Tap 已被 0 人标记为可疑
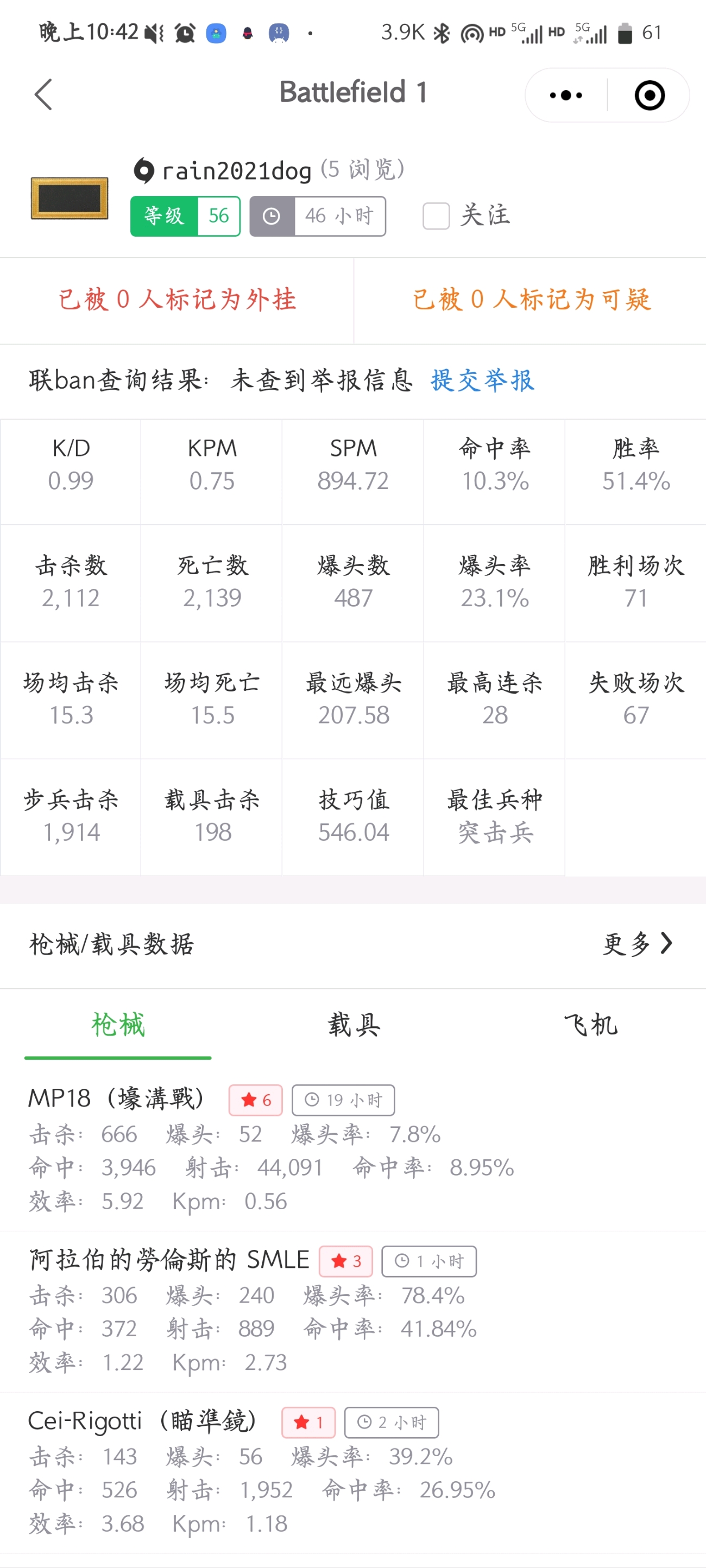The height and width of the screenshot is (1568, 706). 531,300
